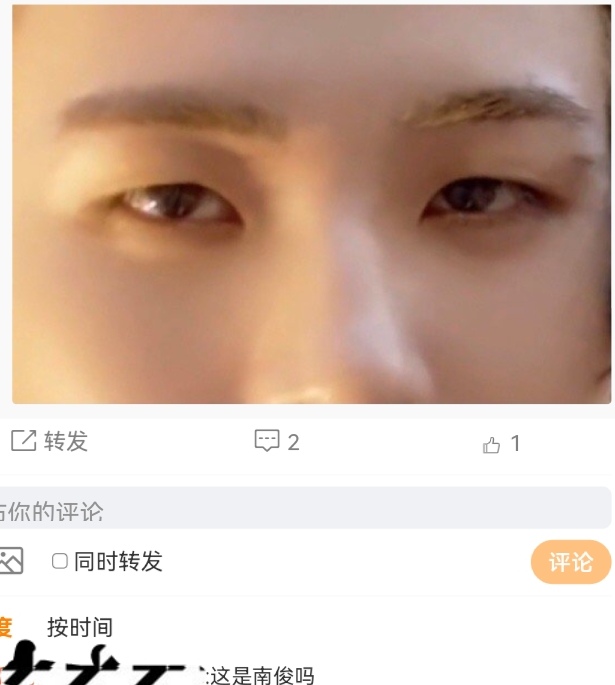The width and height of the screenshot is (615, 685).
Task: Submit with the orange 评论 button
Action: (x=570, y=562)
